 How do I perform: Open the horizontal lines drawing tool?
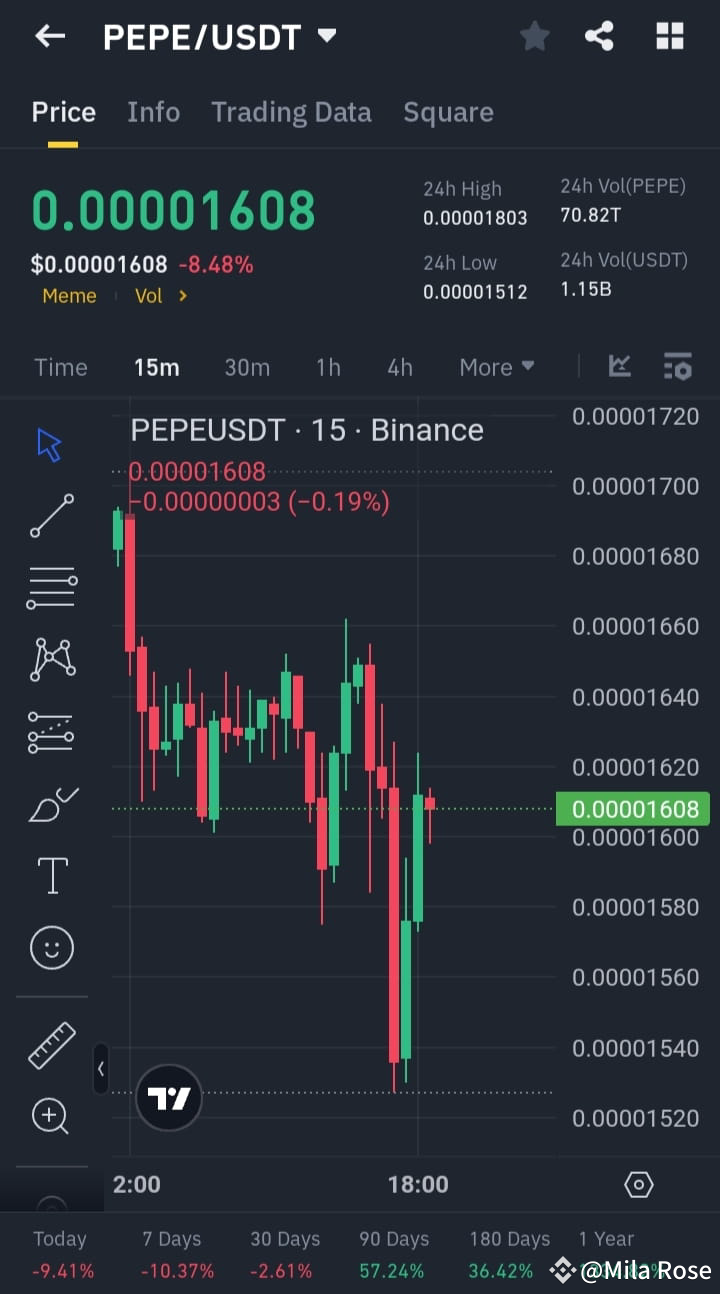pos(51,587)
